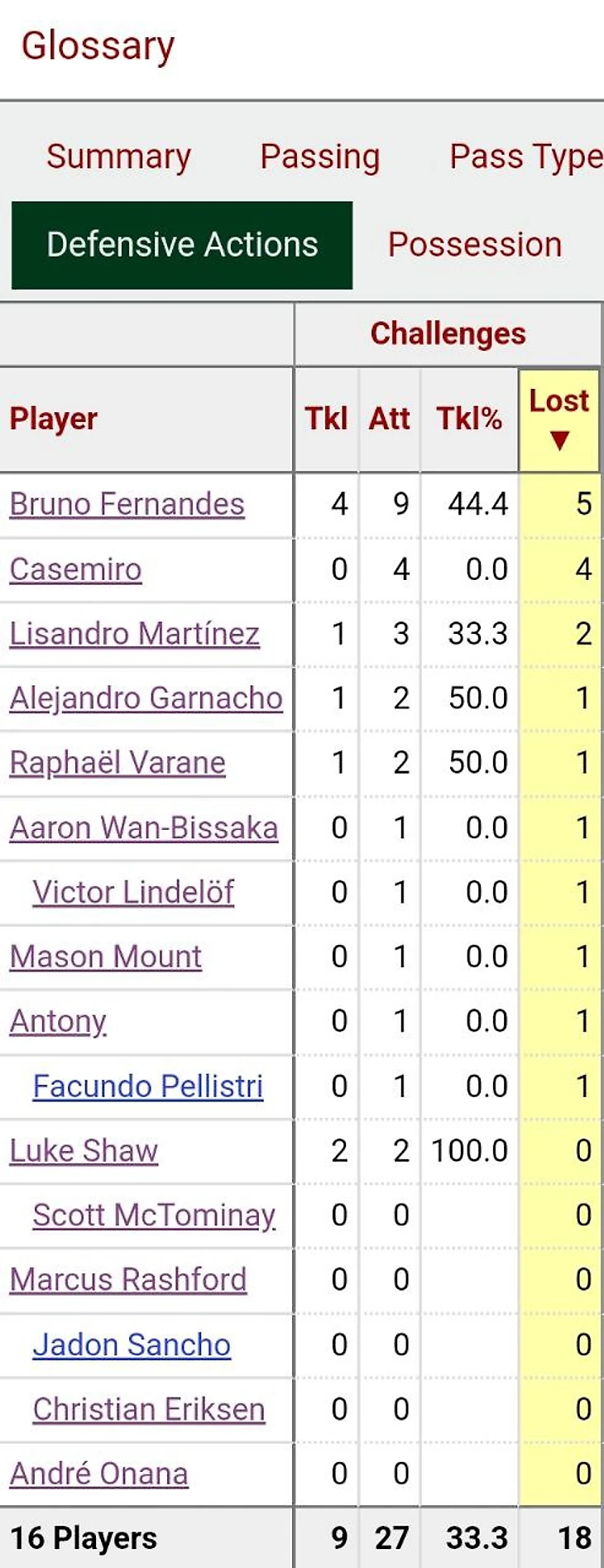View Raphaël Varane's profile
604x1568 pixels.
click(x=117, y=763)
